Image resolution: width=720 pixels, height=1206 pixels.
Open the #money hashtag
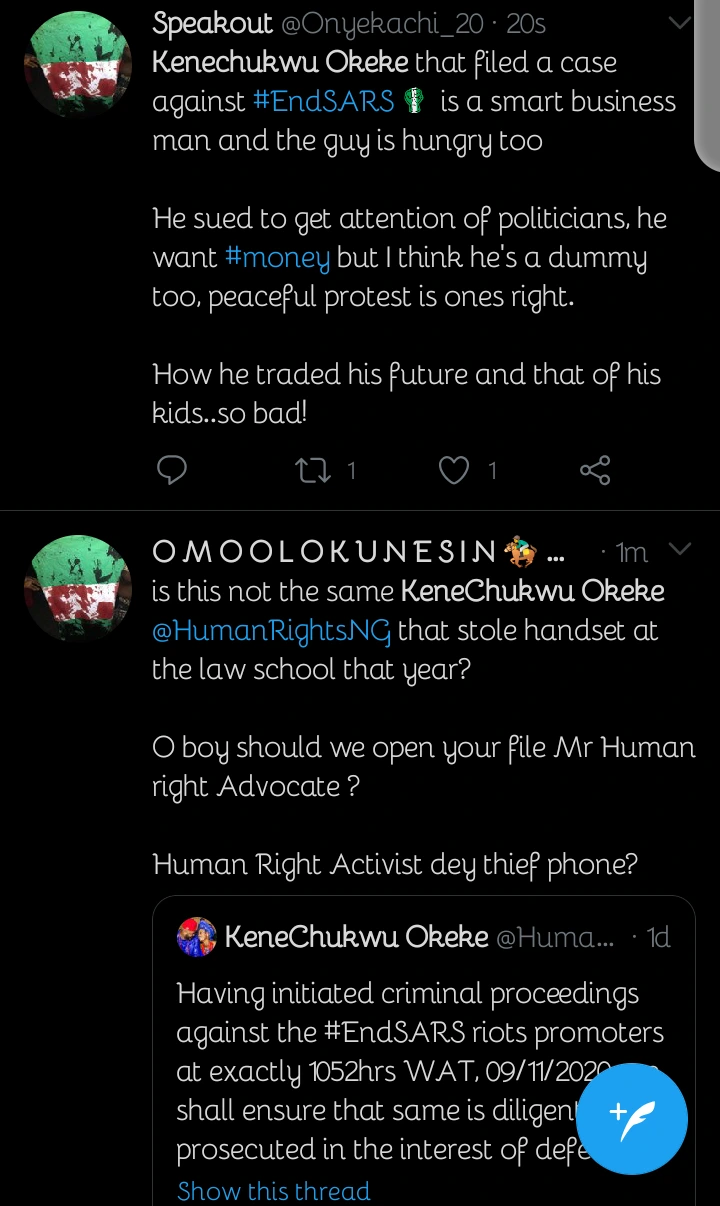tap(277, 257)
